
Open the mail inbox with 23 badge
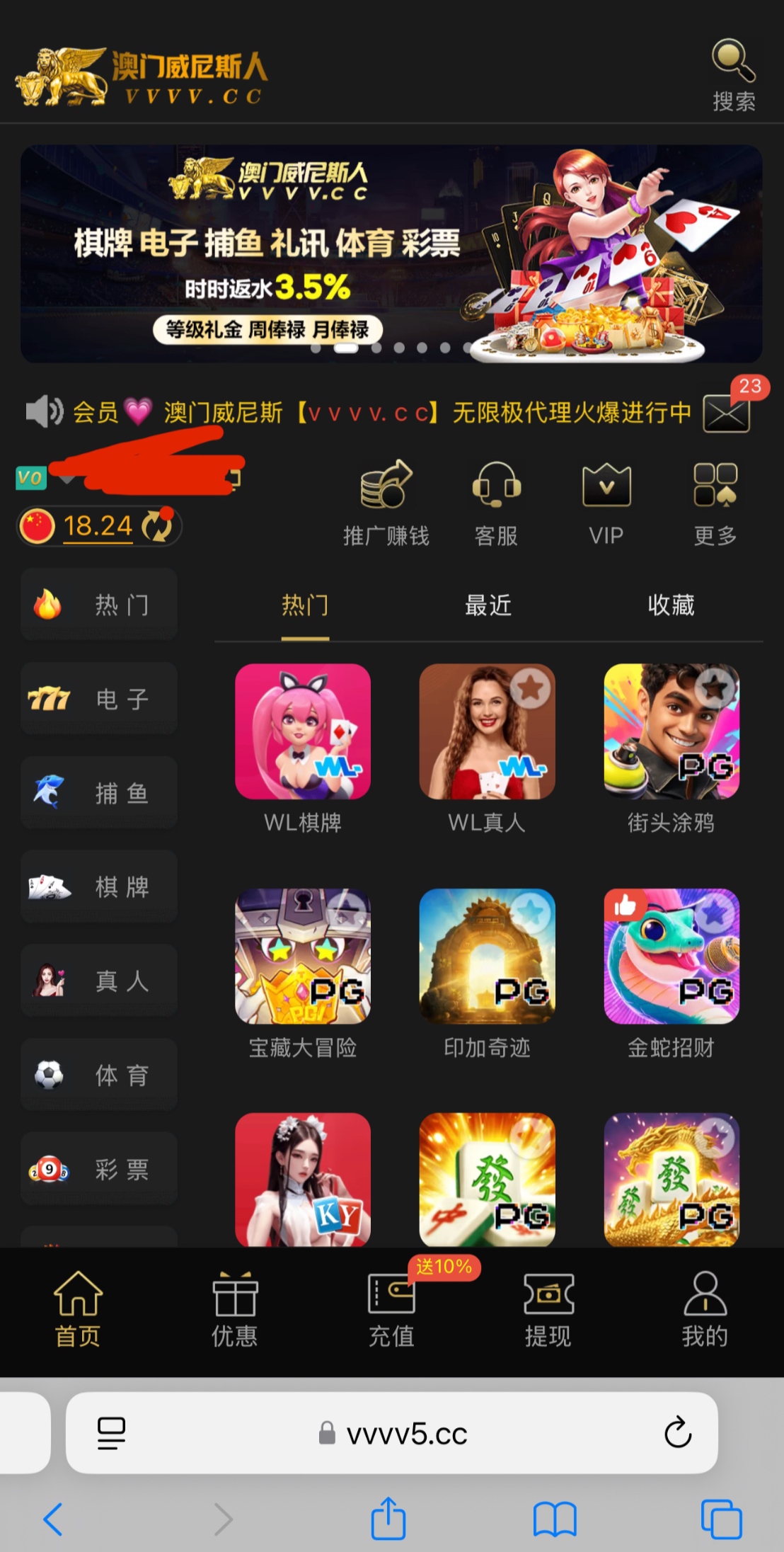726,413
